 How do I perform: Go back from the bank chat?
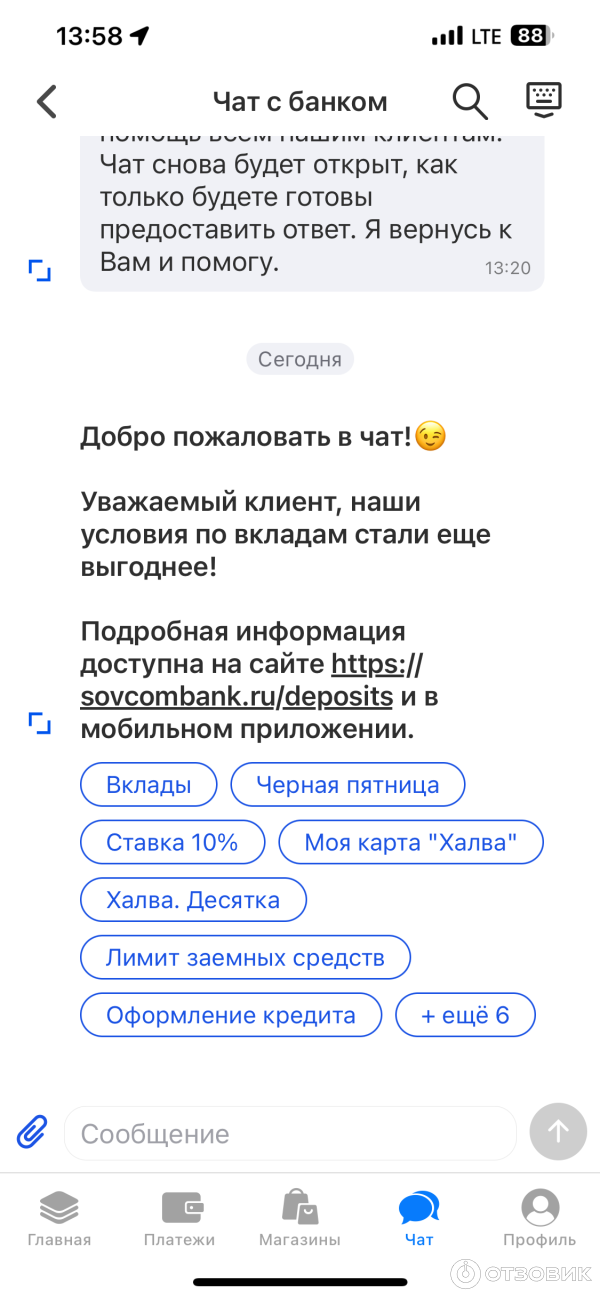pyautogui.click(x=47, y=101)
